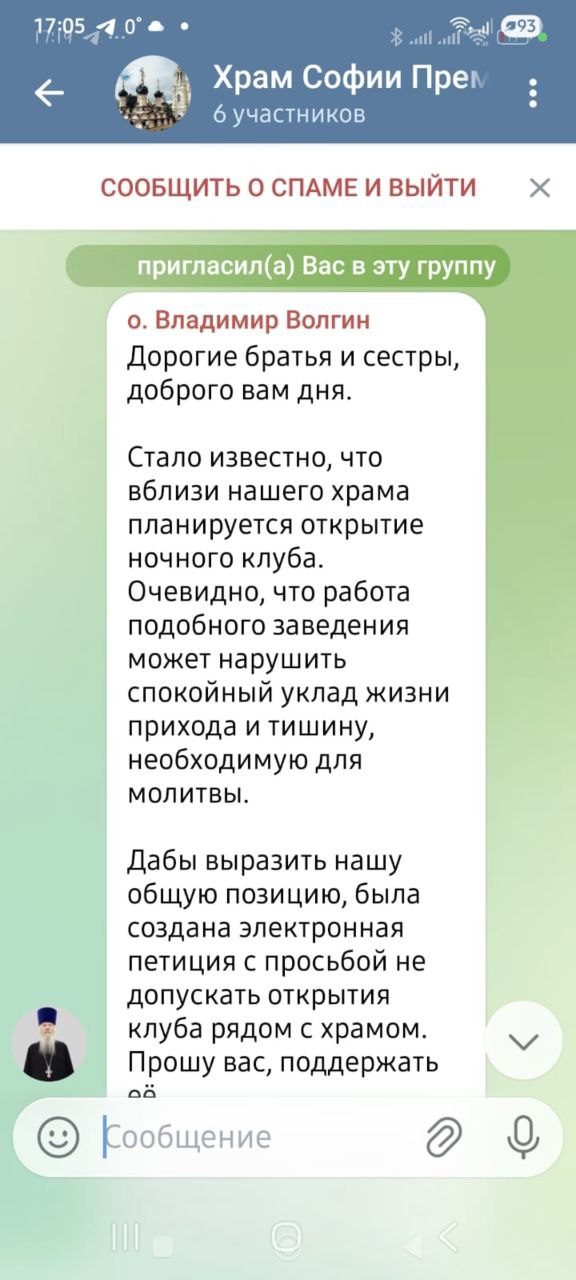Viewport: 576px width, 1280px height.
Task: Go to the system home screen
Action: pyautogui.click(x=287, y=1237)
